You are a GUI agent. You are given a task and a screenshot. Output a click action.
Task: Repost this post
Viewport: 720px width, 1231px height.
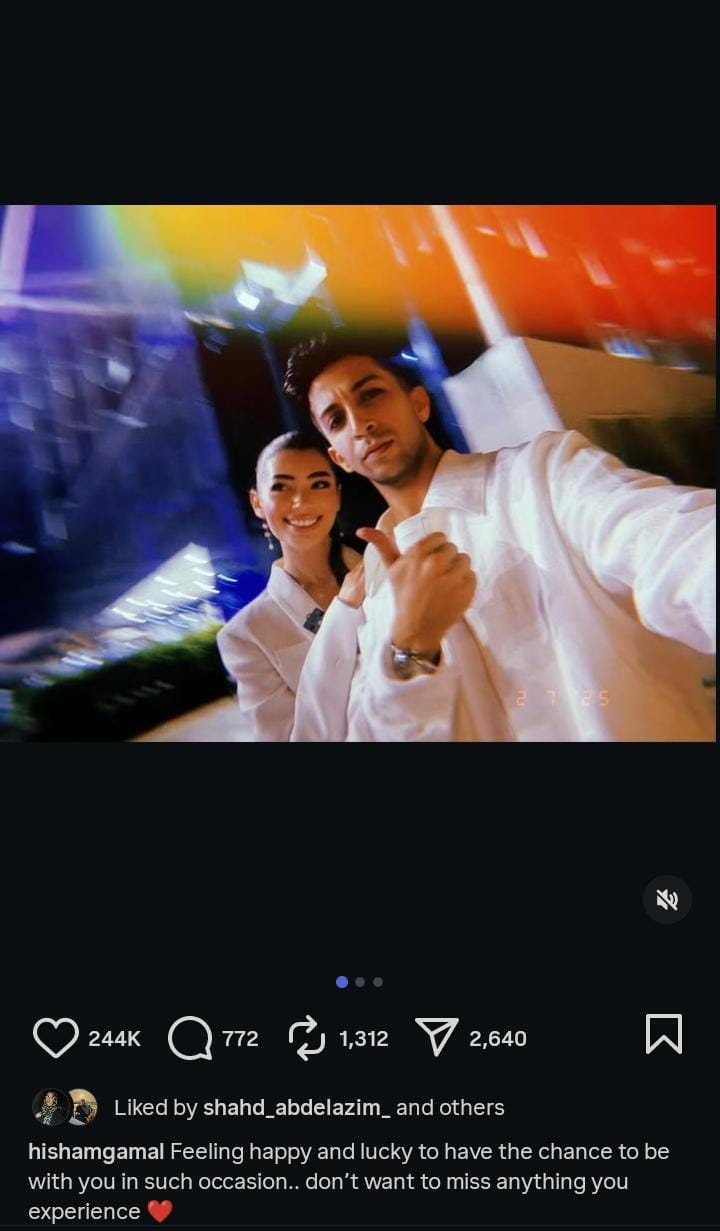pos(306,1038)
